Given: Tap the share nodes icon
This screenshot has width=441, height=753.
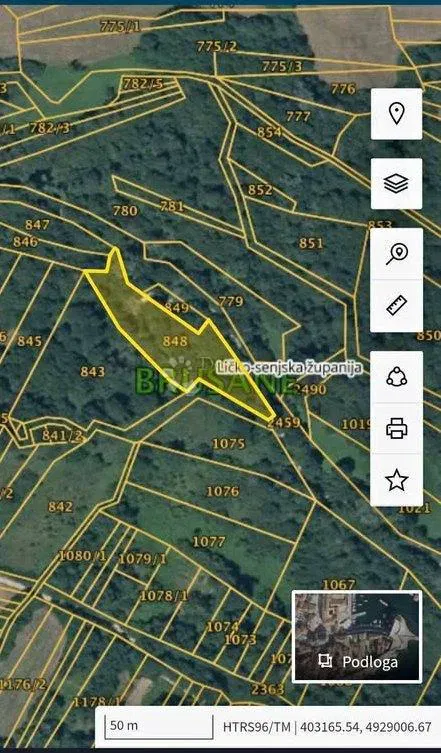Looking at the screenshot, I should click(396, 376).
